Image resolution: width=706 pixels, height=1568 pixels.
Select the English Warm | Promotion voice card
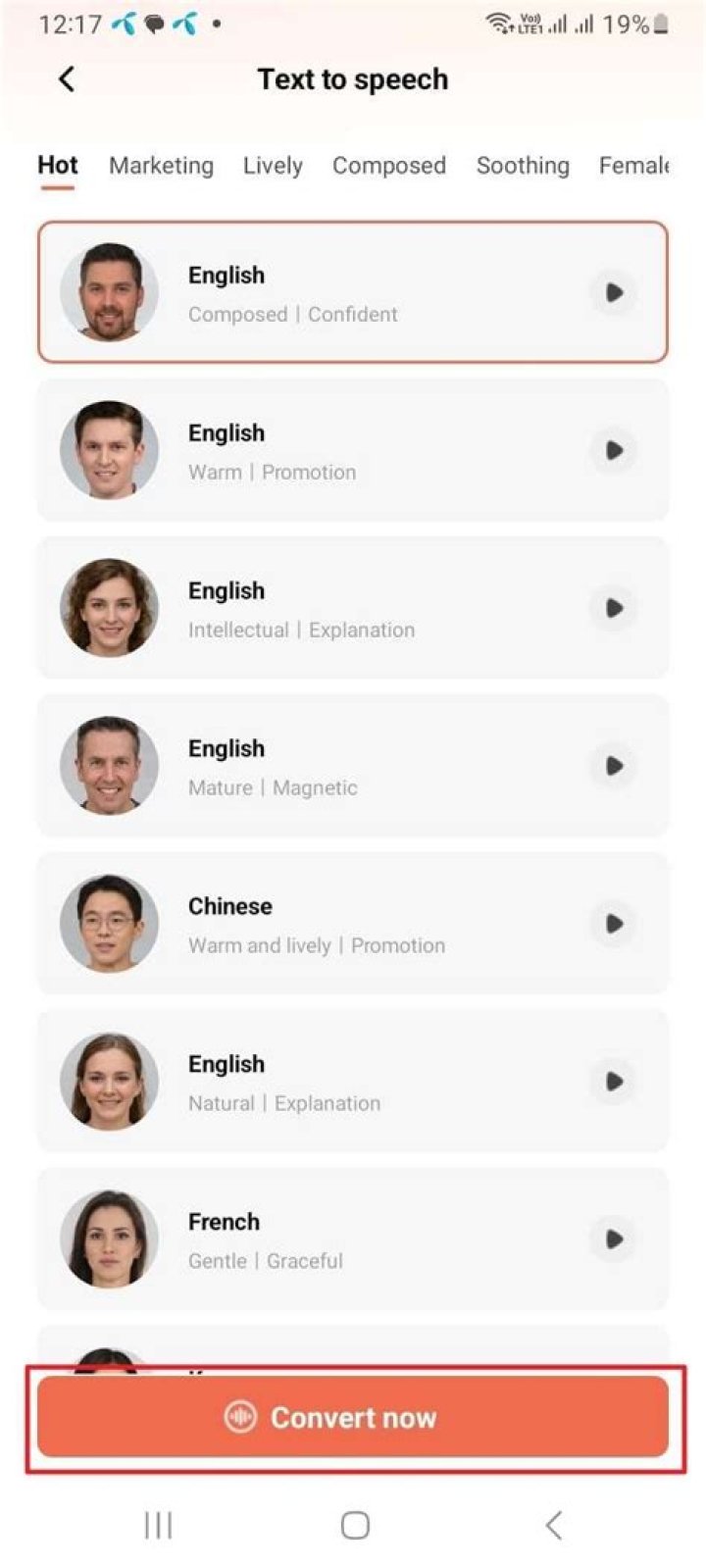pos(353,450)
